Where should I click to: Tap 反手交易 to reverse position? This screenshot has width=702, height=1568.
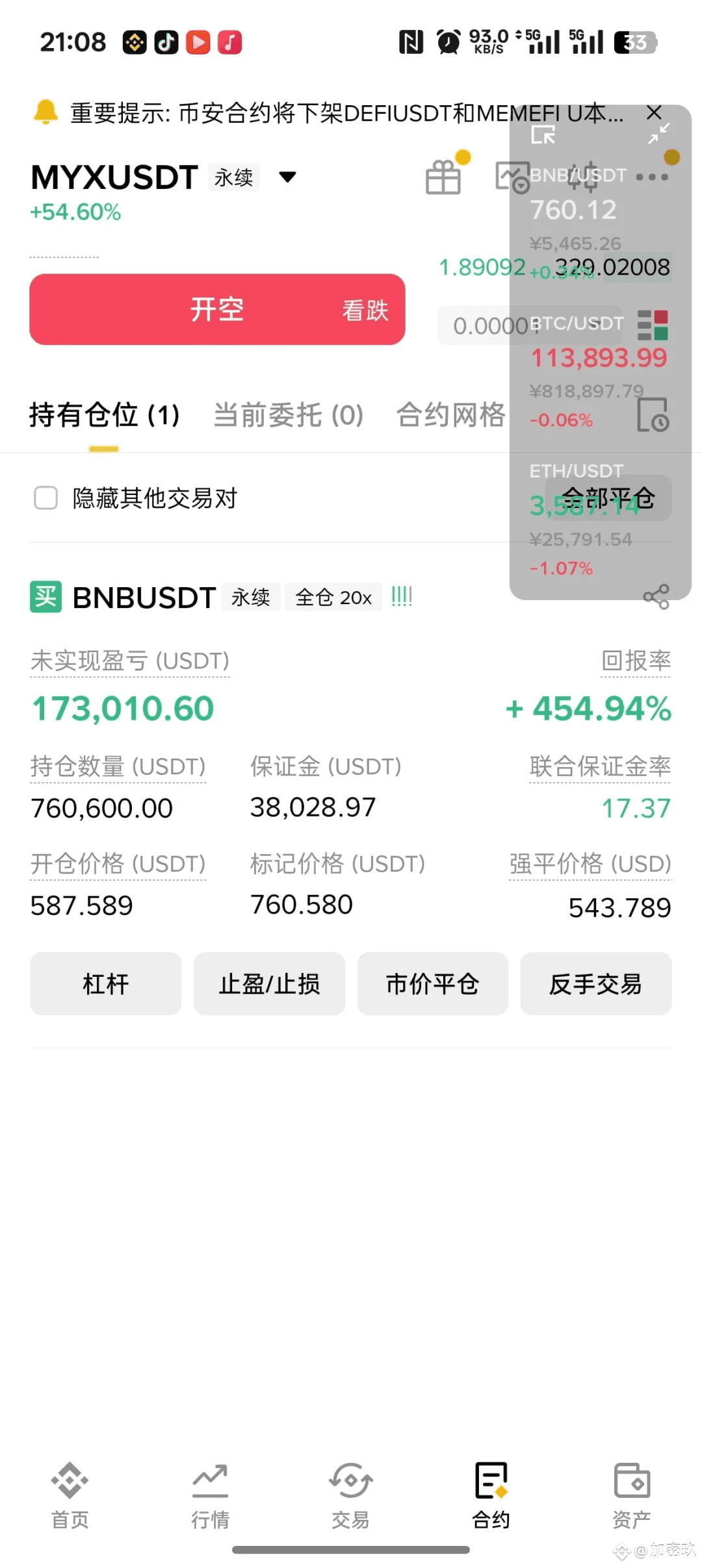click(x=595, y=983)
